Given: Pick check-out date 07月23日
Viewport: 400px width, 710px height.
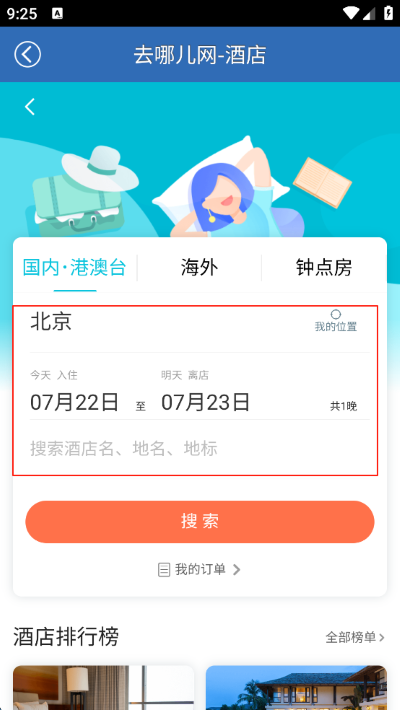Looking at the screenshot, I should (x=206, y=402).
